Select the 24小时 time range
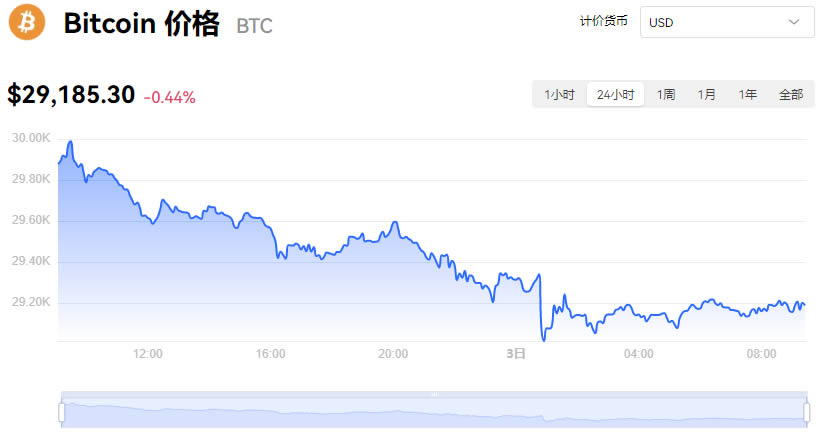 [x=615, y=95]
